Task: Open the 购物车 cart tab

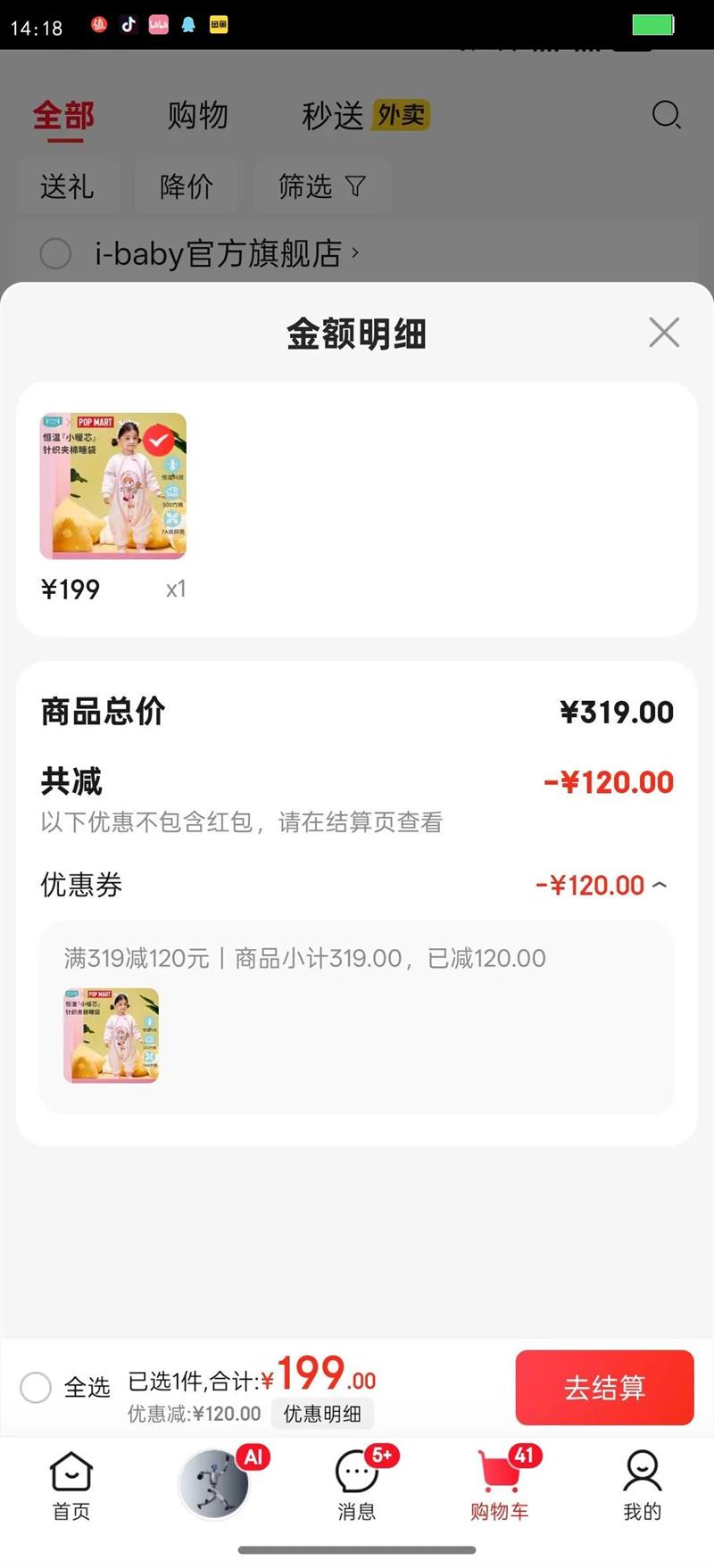Action: point(500,1485)
